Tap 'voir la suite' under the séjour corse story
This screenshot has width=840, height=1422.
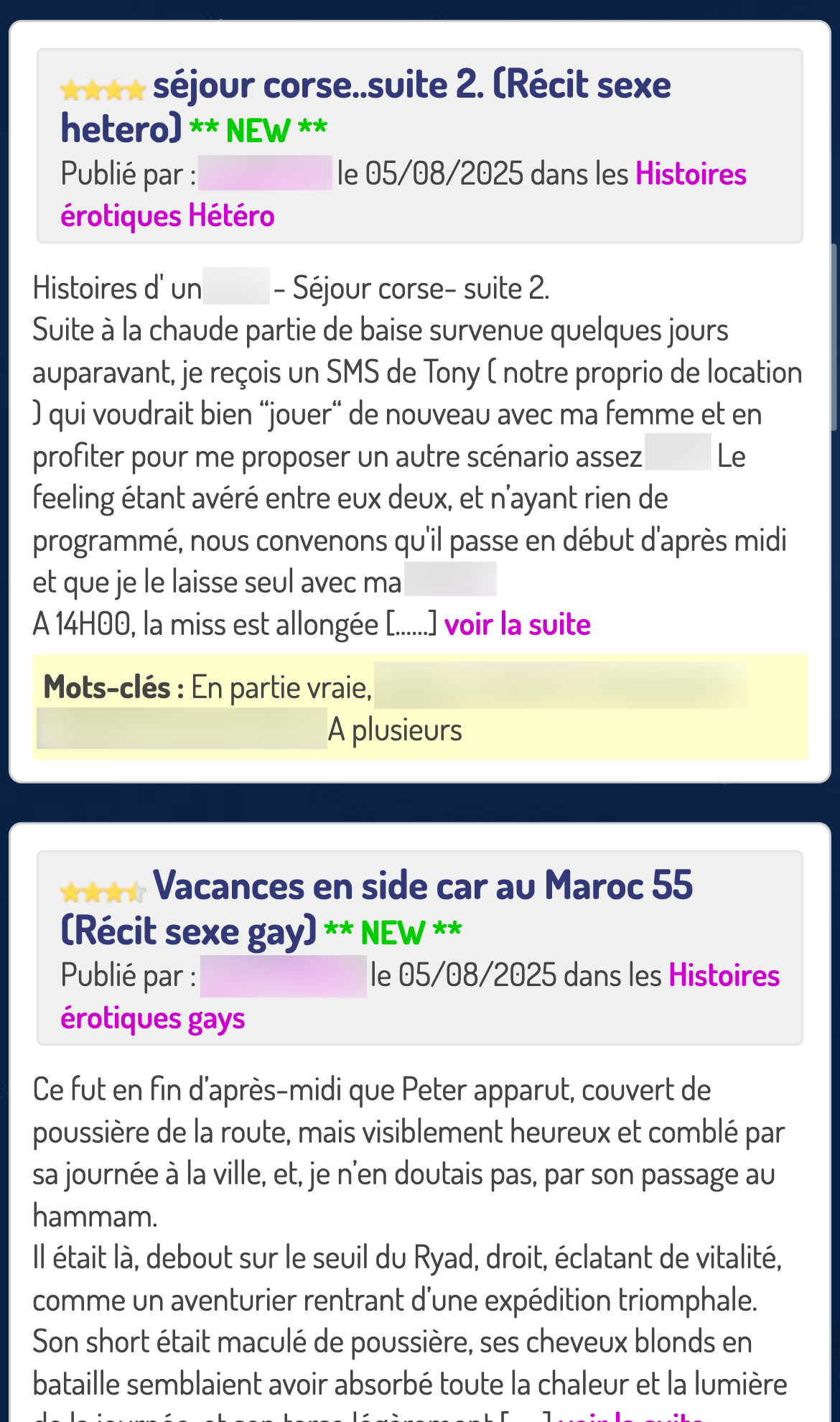point(518,625)
